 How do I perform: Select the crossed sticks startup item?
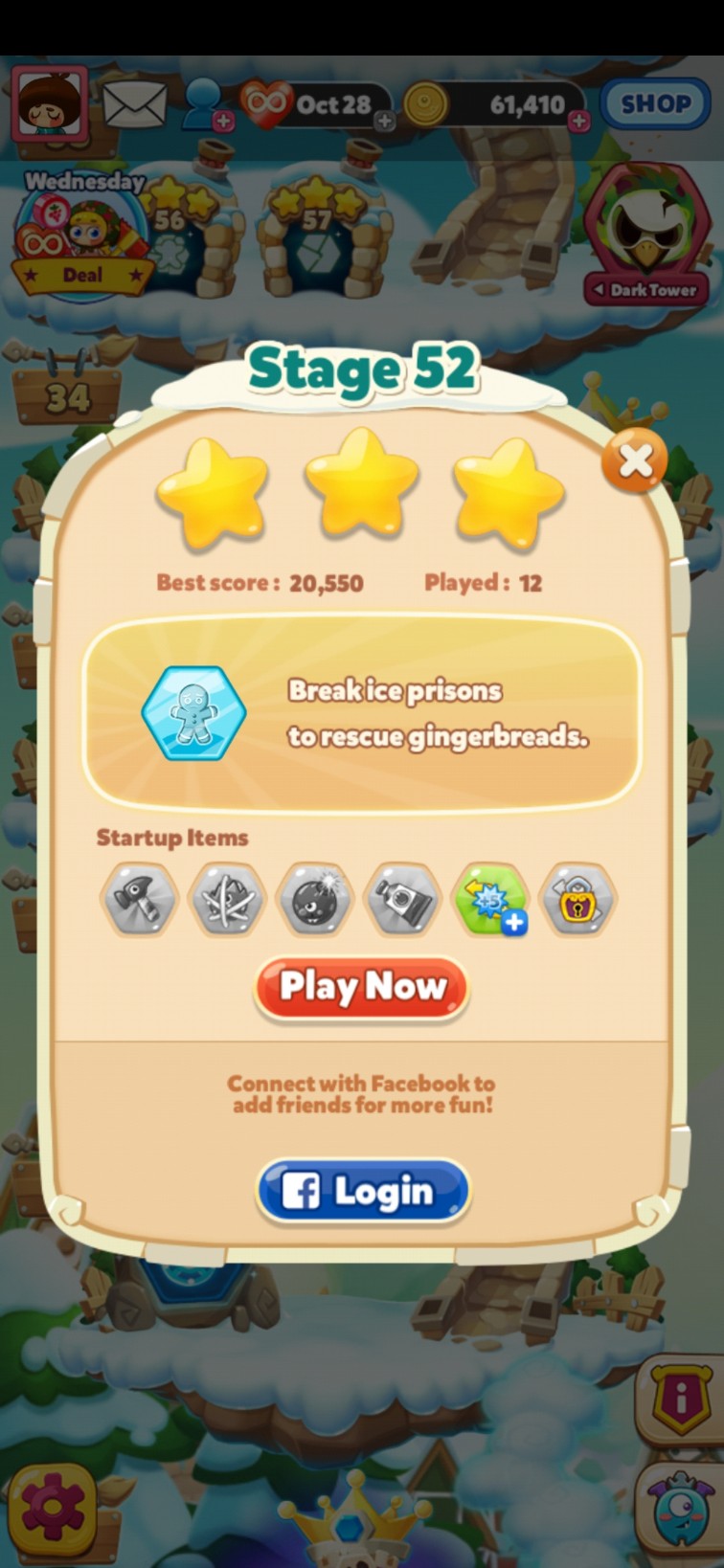[227, 899]
